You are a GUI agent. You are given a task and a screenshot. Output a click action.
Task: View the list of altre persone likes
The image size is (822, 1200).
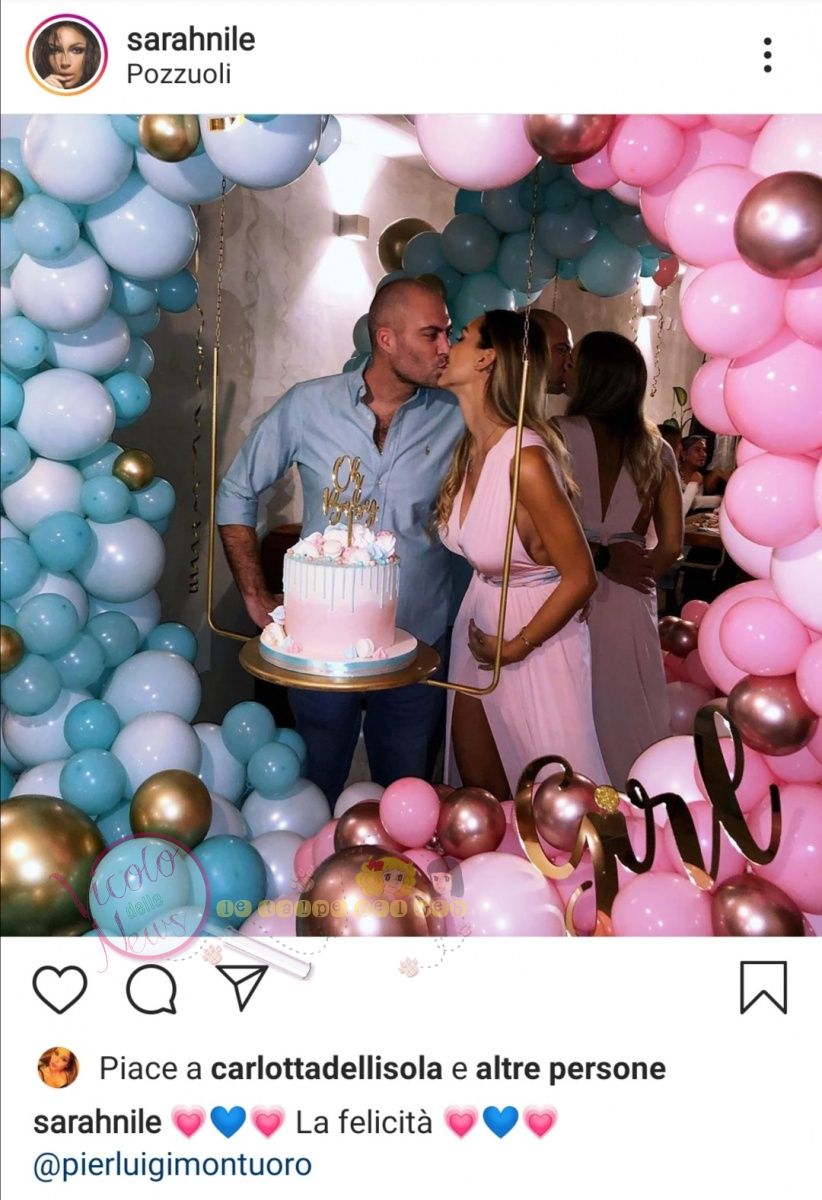click(570, 1068)
